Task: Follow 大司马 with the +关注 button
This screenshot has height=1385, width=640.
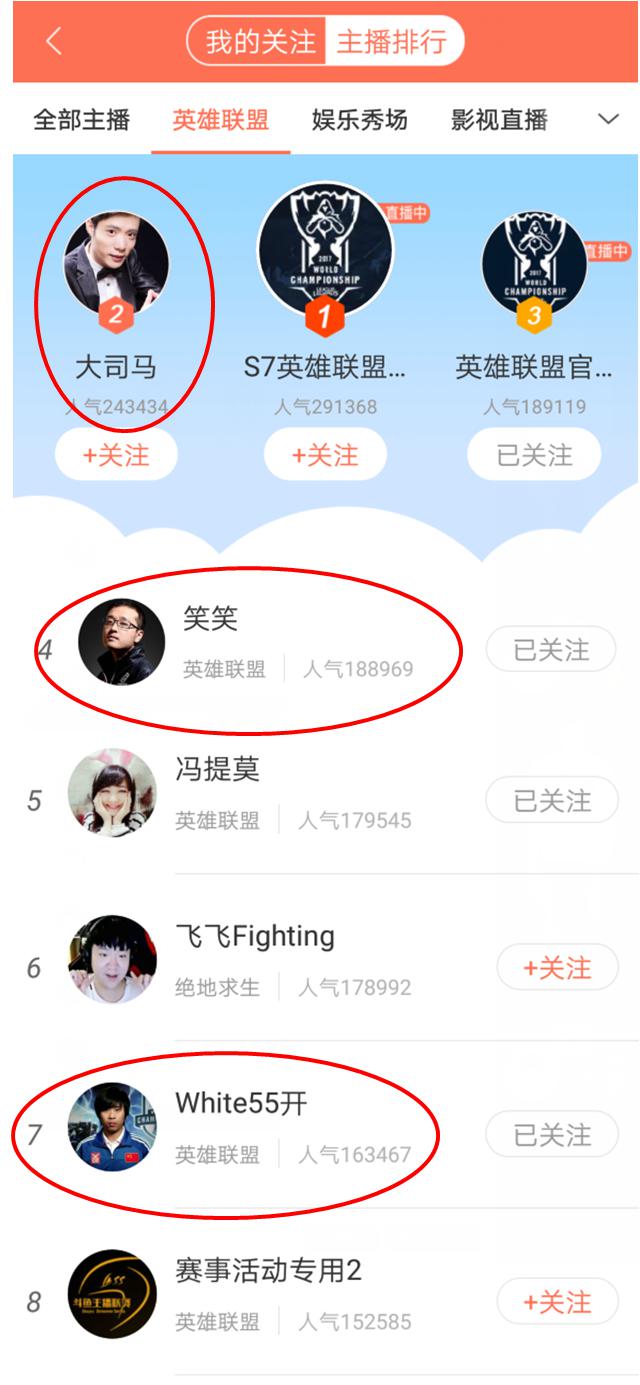Action: pos(116,455)
